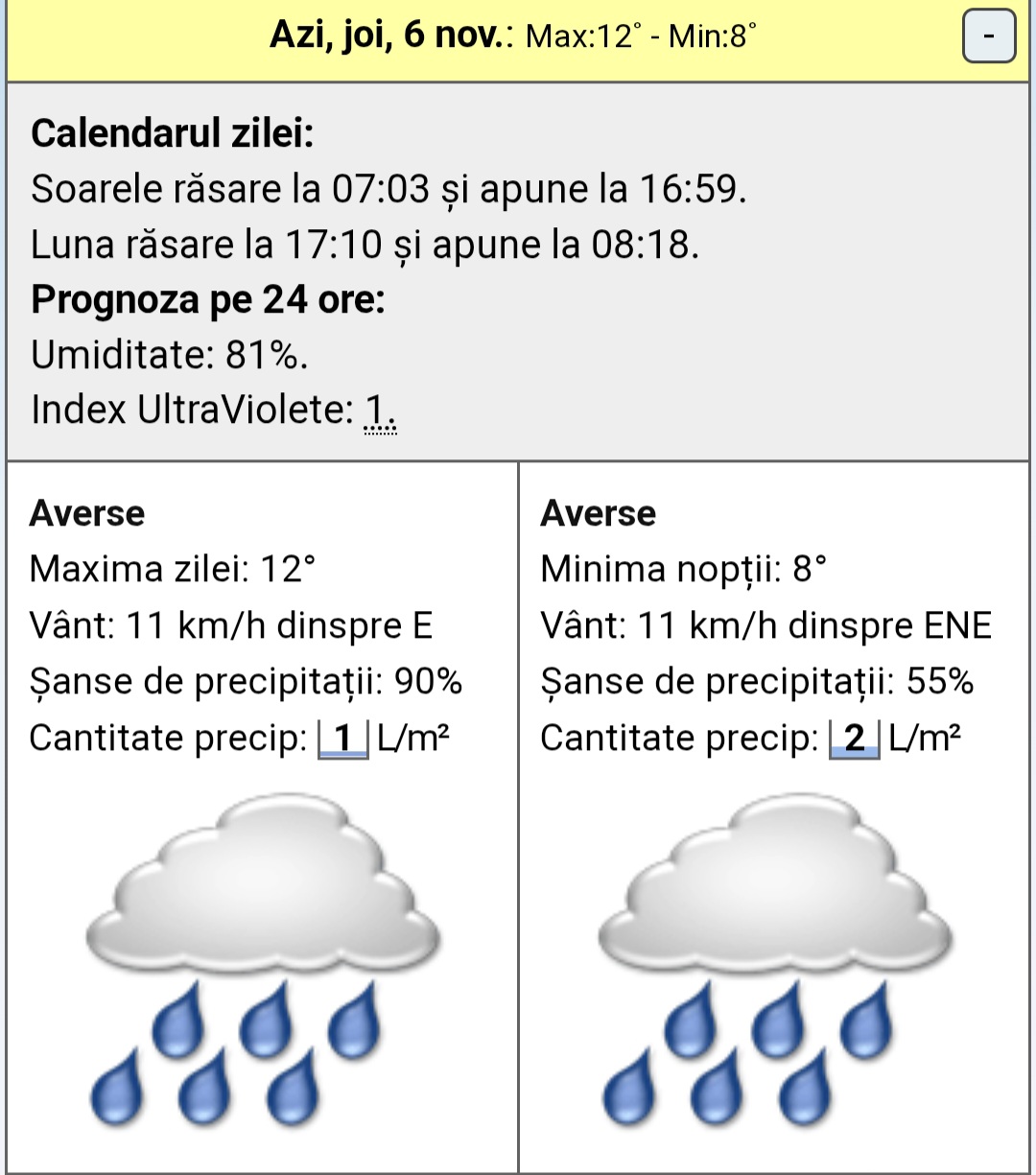Image resolution: width=1036 pixels, height=1175 pixels.
Task: Collapse today's forecast with the minus button
Action: coord(988,37)
